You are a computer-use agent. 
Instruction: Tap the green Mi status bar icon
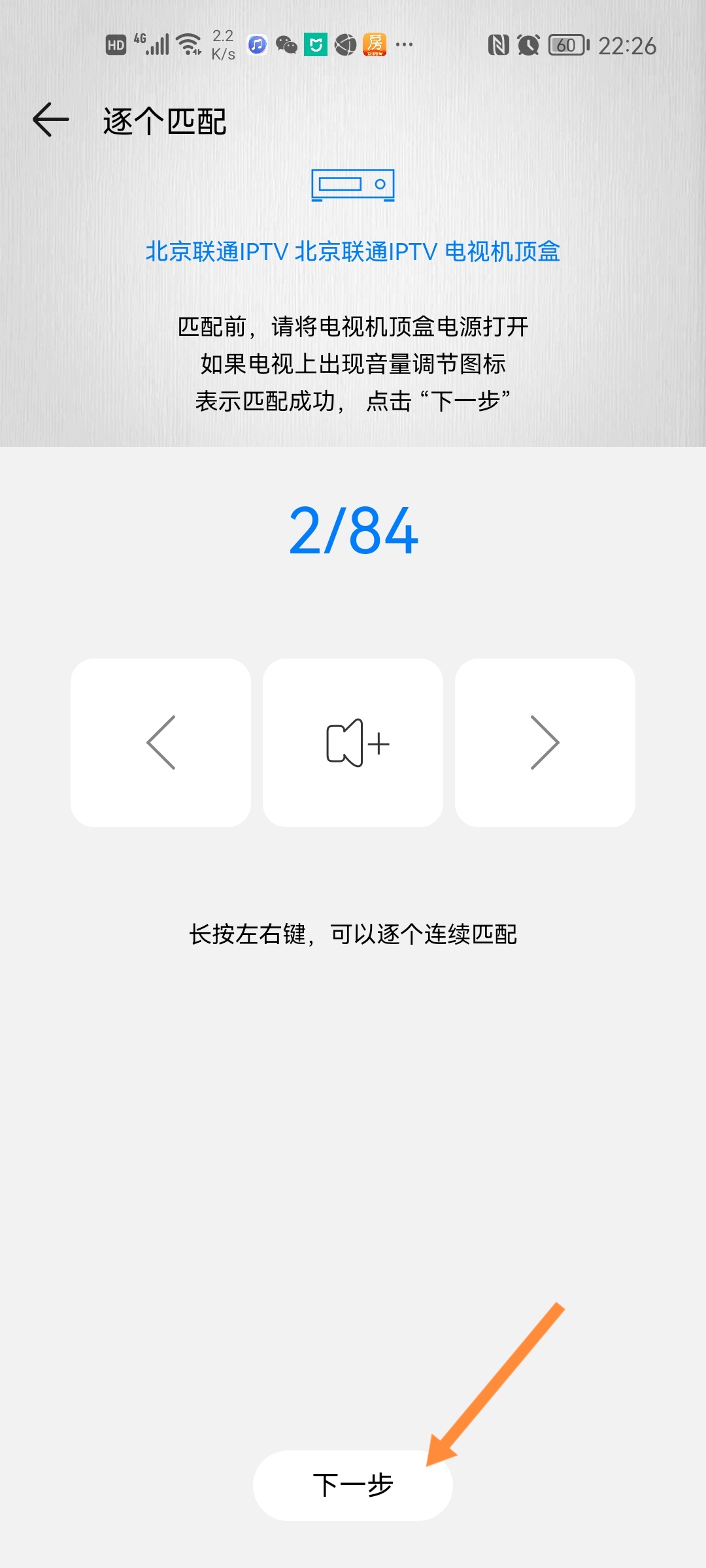coord(316,45)
